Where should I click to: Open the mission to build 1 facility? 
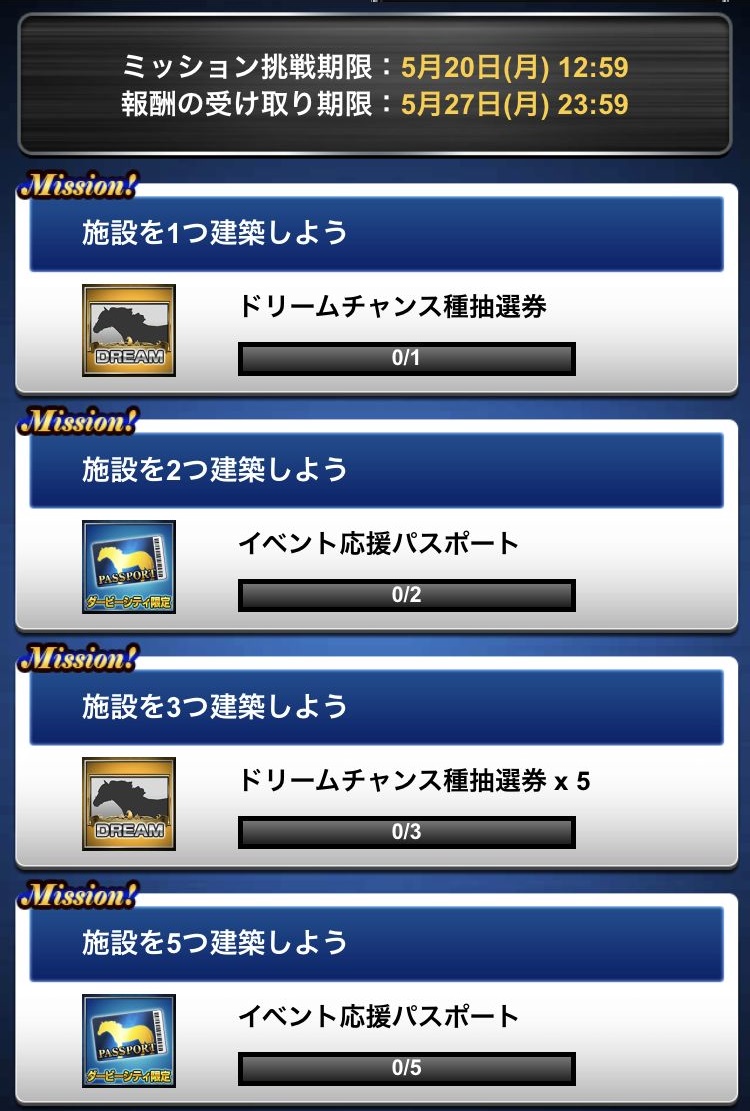(376, 234)
